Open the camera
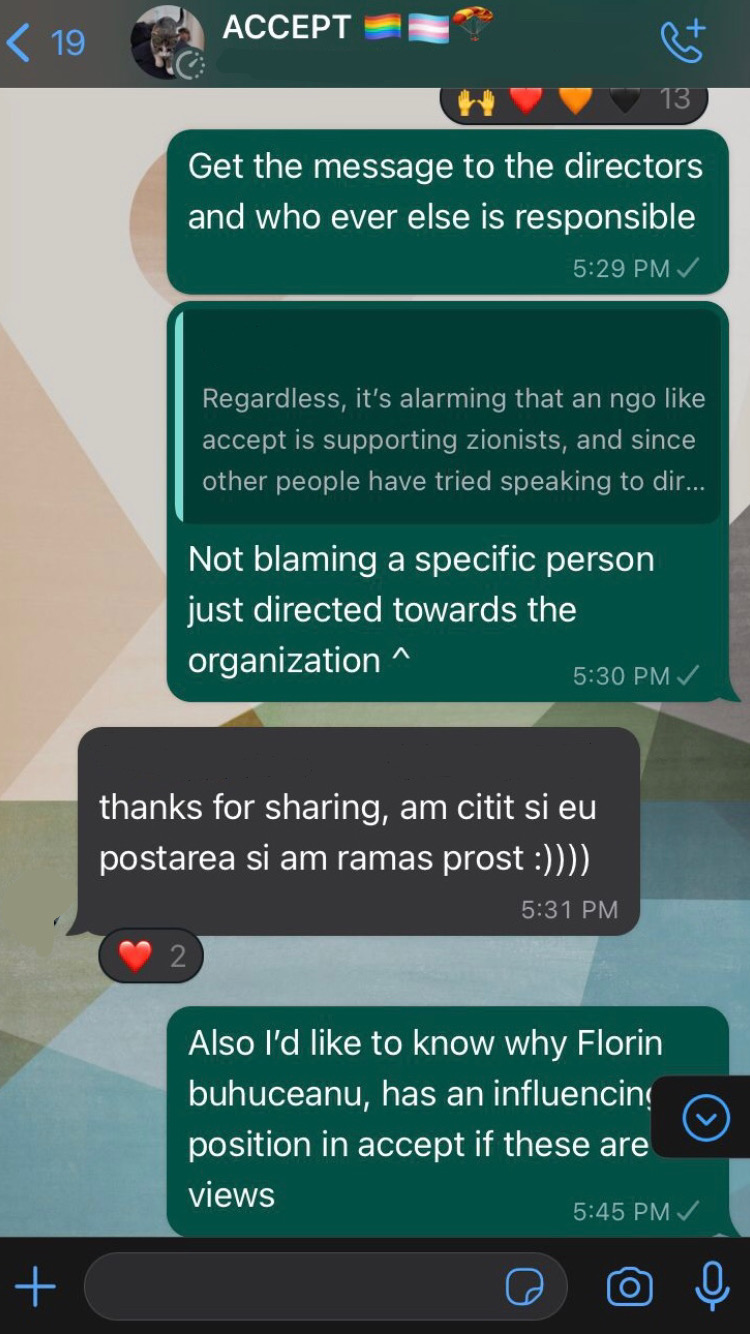Screen dimensions: 750x1334 [x=629, y=1286]
